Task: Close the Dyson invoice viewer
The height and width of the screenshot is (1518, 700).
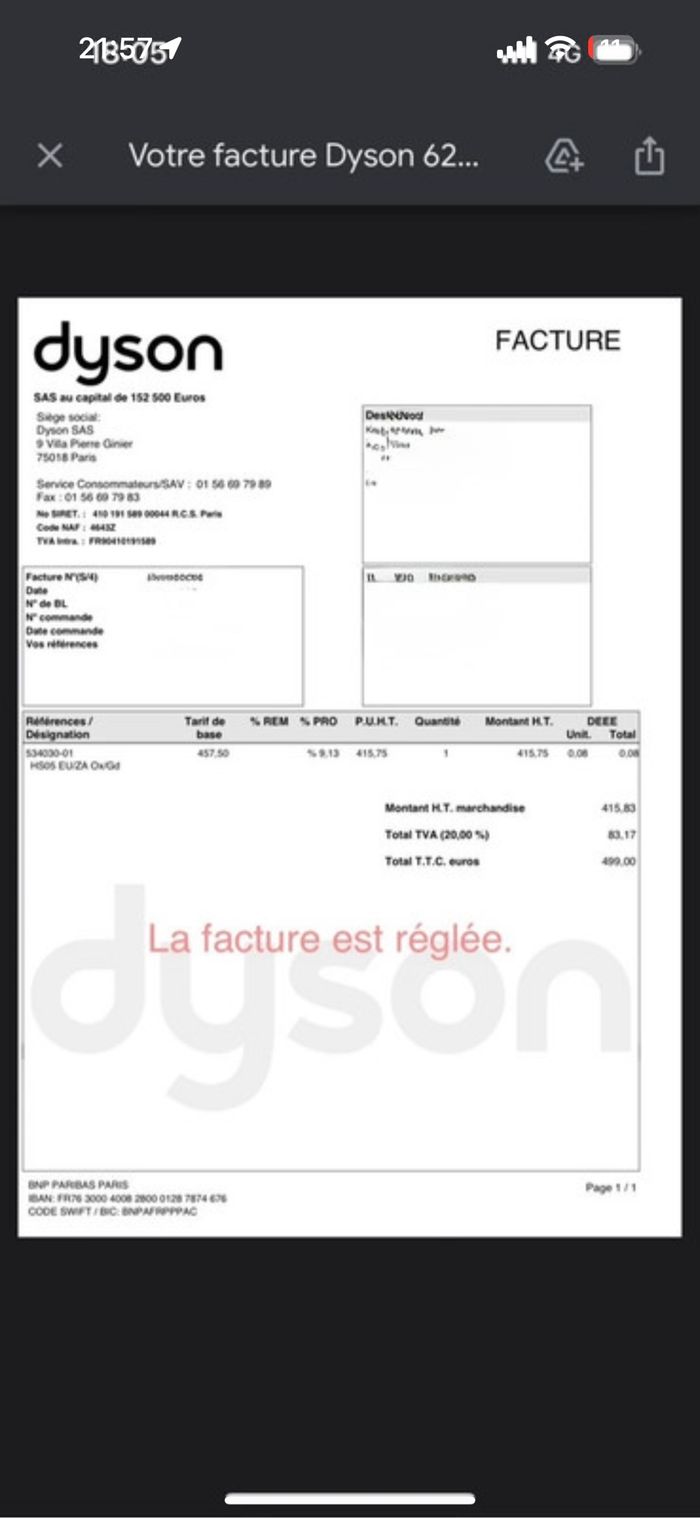Action: (x=50, y=156)
